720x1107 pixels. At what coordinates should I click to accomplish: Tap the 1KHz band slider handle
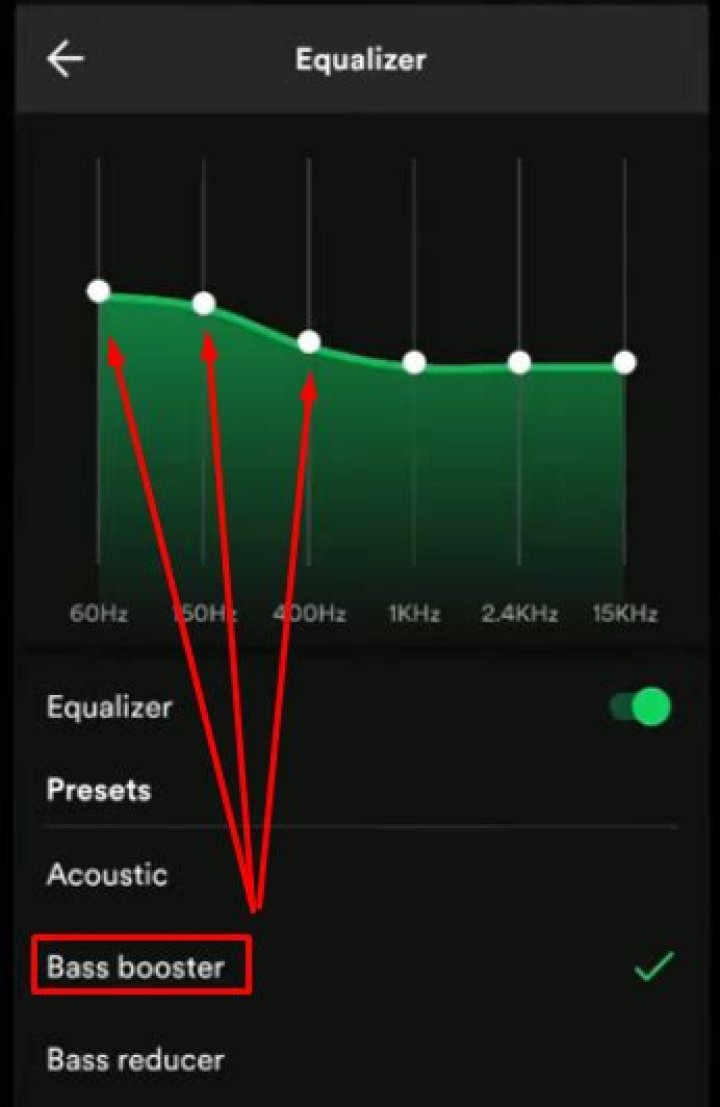(414, 362)
